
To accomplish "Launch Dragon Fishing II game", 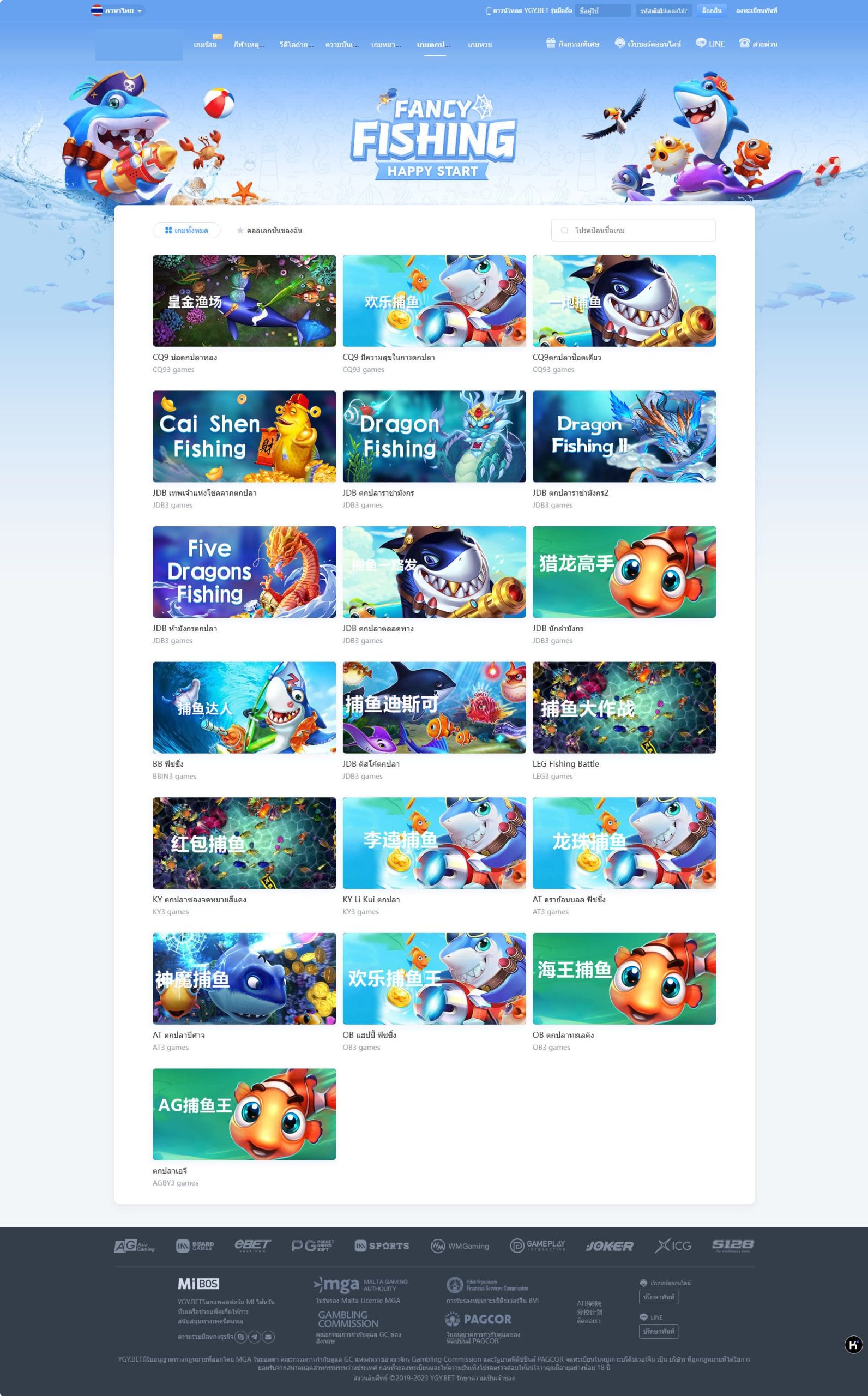I will pos(624,436).
